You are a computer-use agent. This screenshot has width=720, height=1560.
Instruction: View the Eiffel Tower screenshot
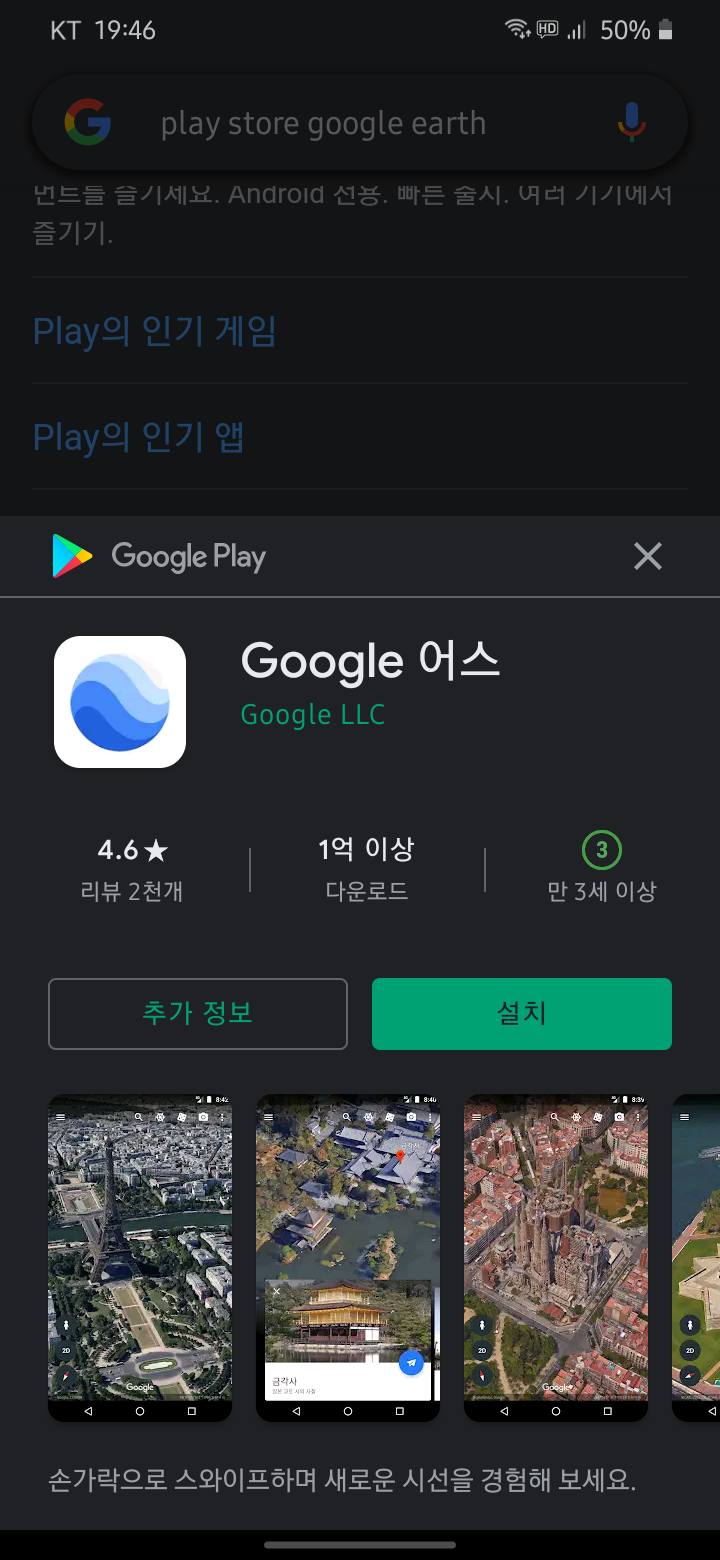pos(140,1258)
